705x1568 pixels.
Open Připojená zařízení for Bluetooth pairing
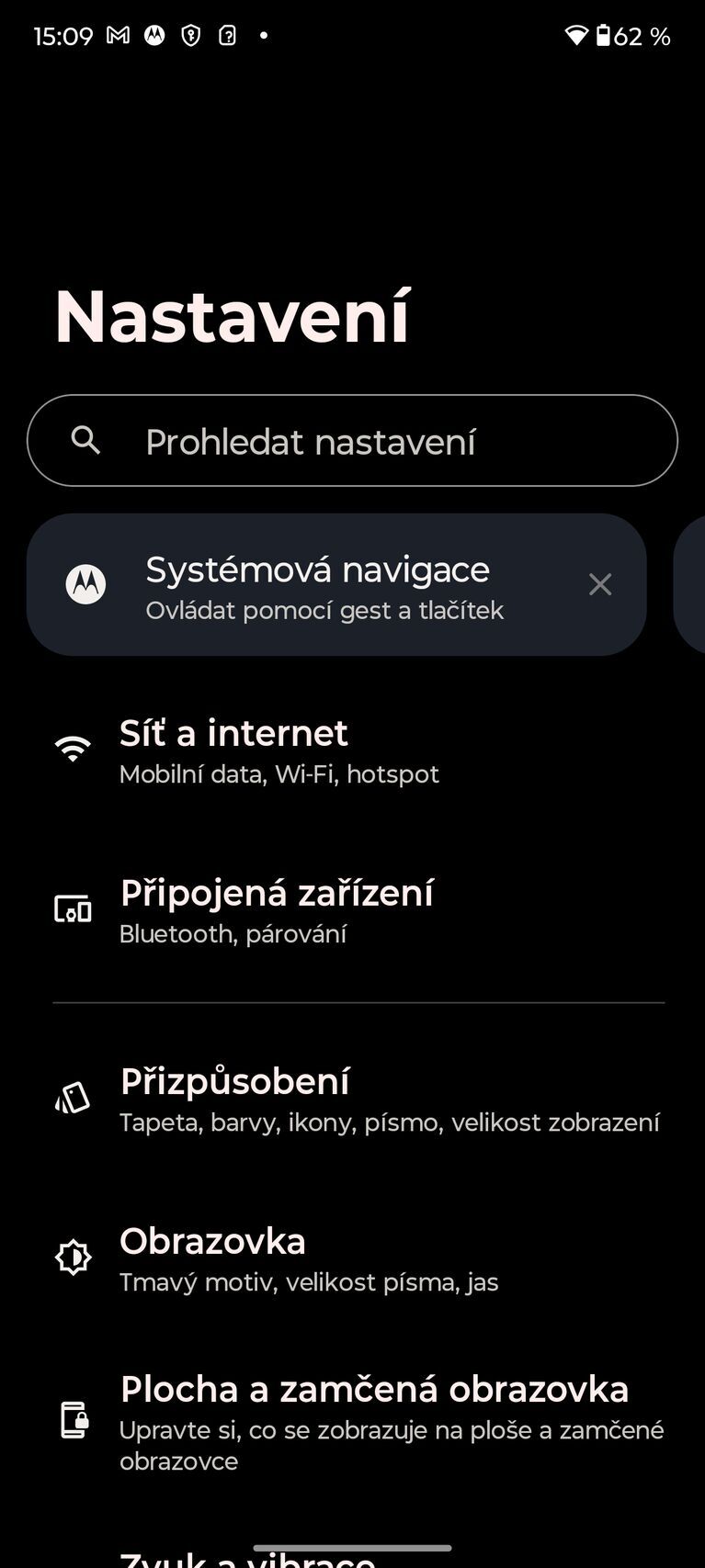pos(276,908)
